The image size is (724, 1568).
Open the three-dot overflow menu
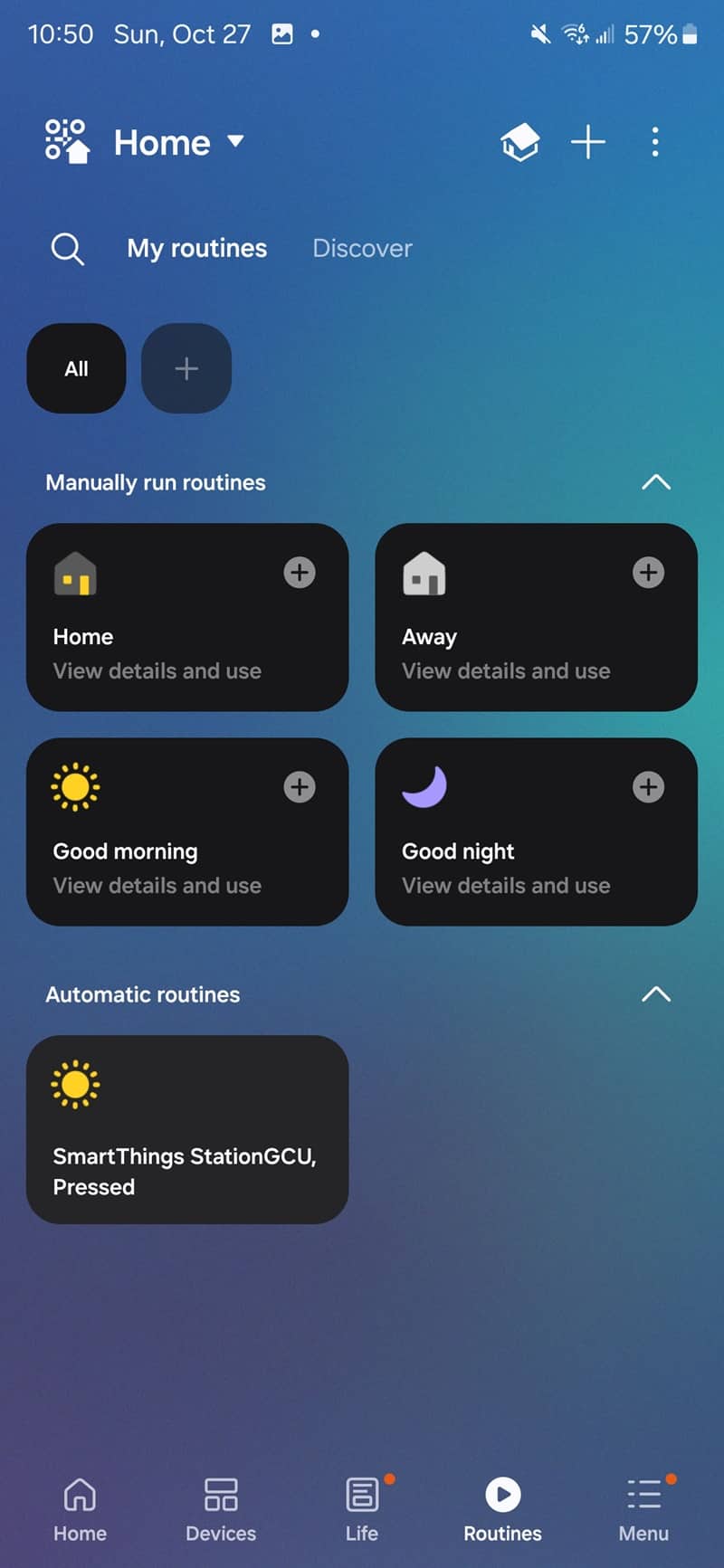pos(655,142)
